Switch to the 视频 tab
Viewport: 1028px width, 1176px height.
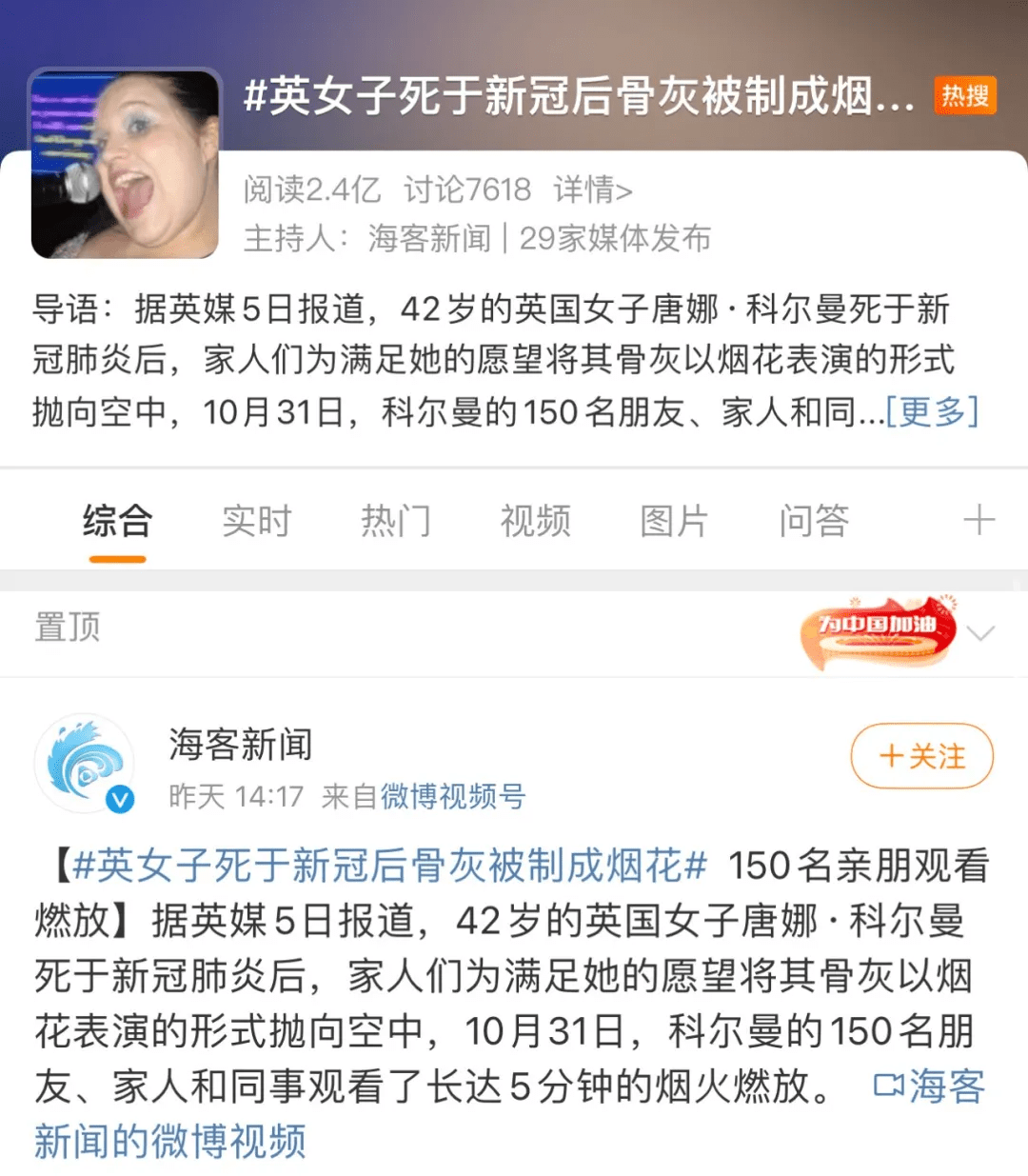[x=535, y=521]
